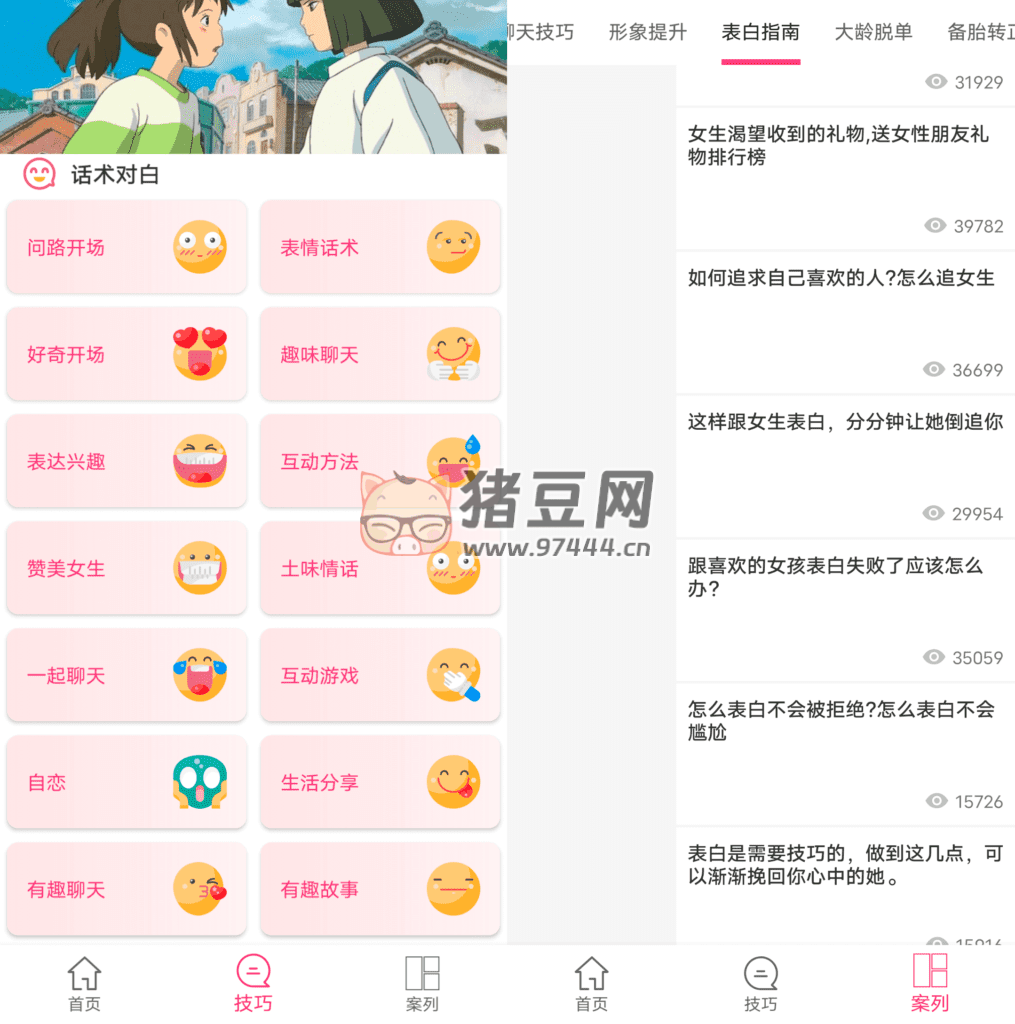Tap the 生活分享 card
This screenshot has height=1024, width=1015.
(x=379, y=782)
